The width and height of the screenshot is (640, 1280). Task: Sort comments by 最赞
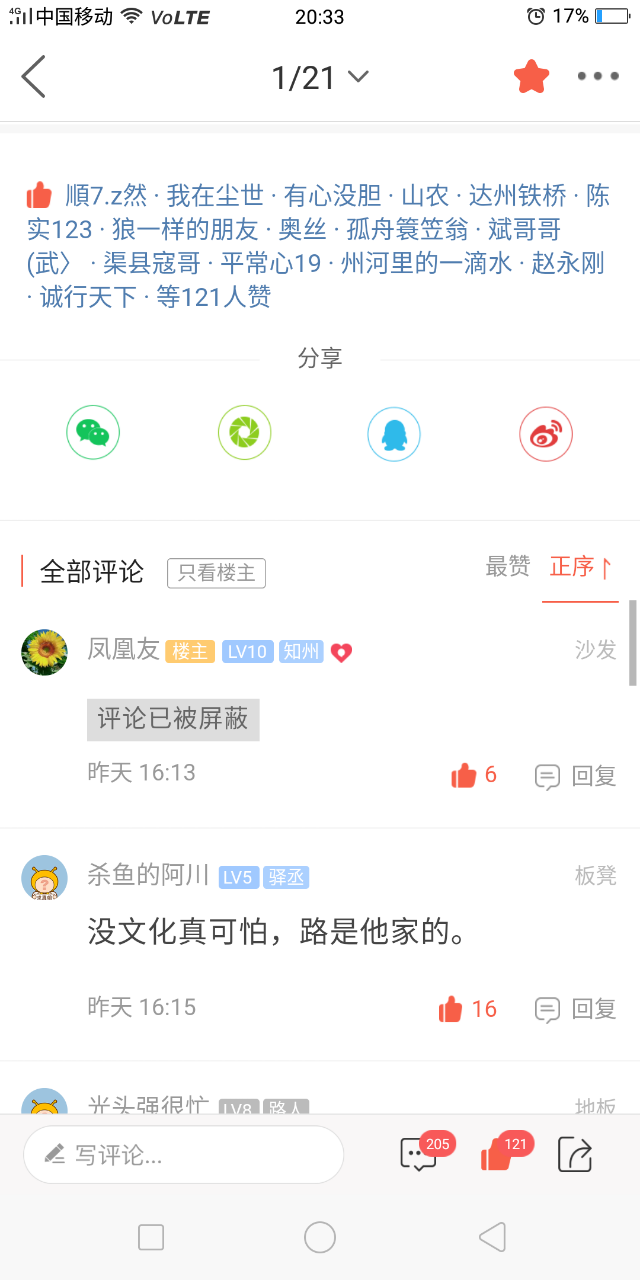click(x=507, y=567)
